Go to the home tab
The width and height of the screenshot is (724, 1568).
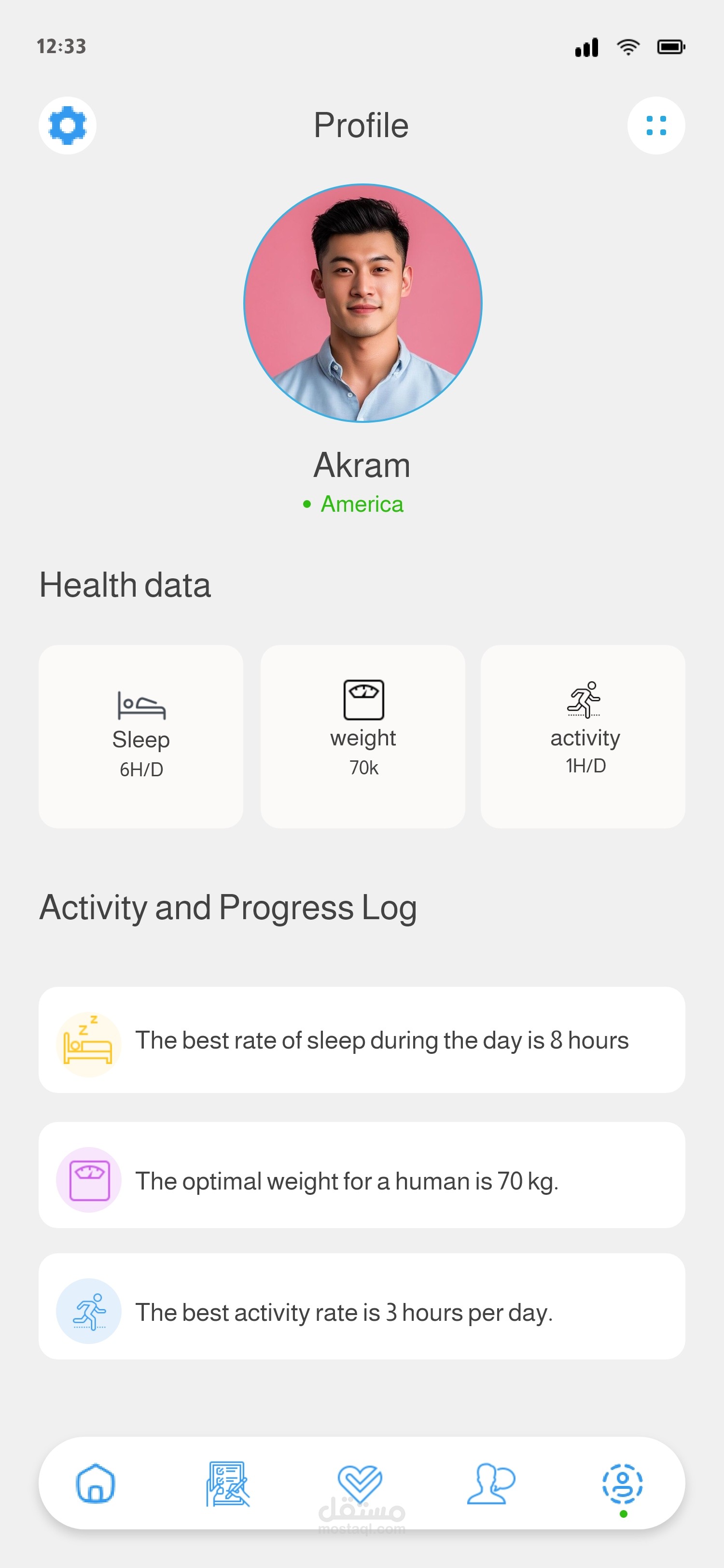click(x=96, y=1484)
